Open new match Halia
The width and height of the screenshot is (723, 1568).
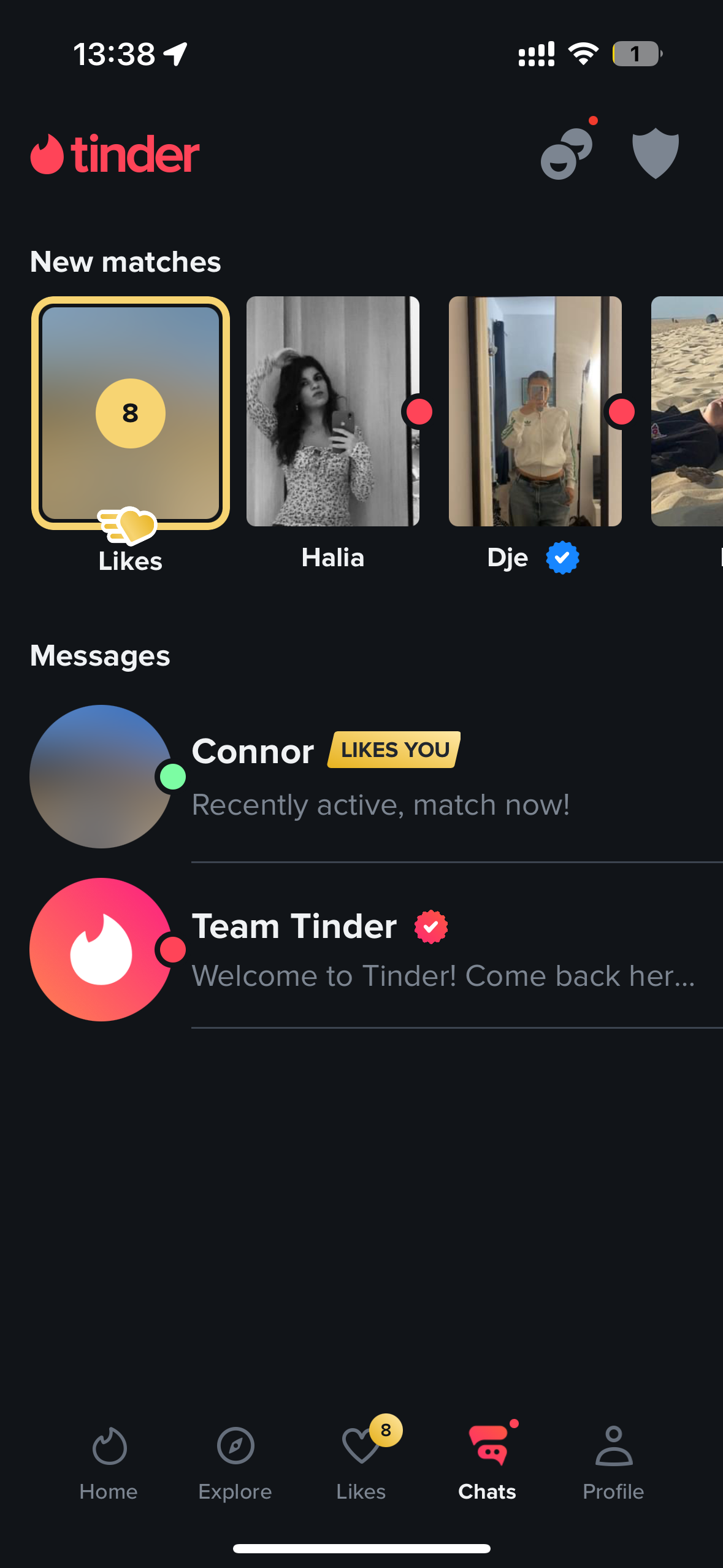(x=333, y=412)
